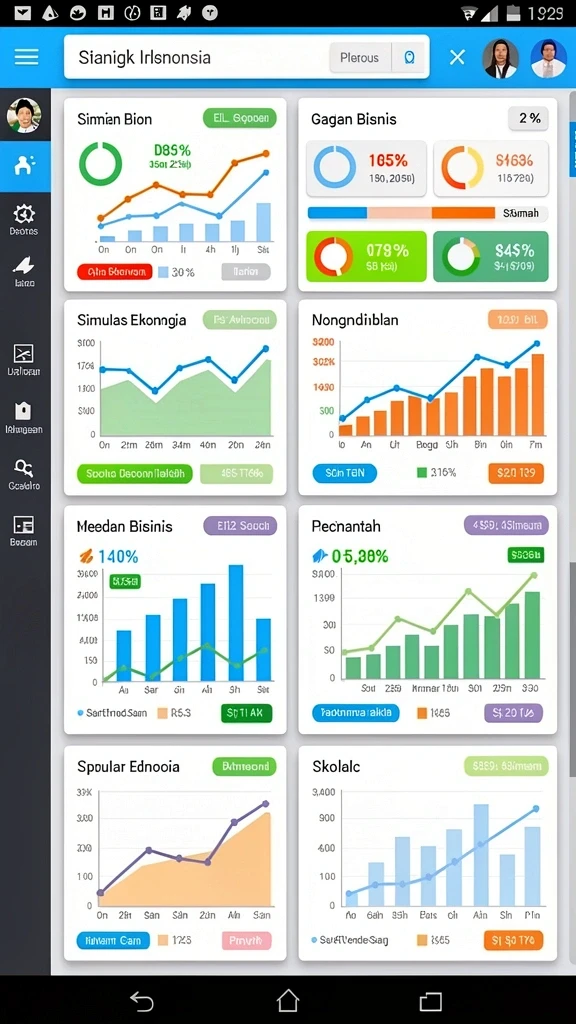Tap the red button under Simian Bion chart

115,272
